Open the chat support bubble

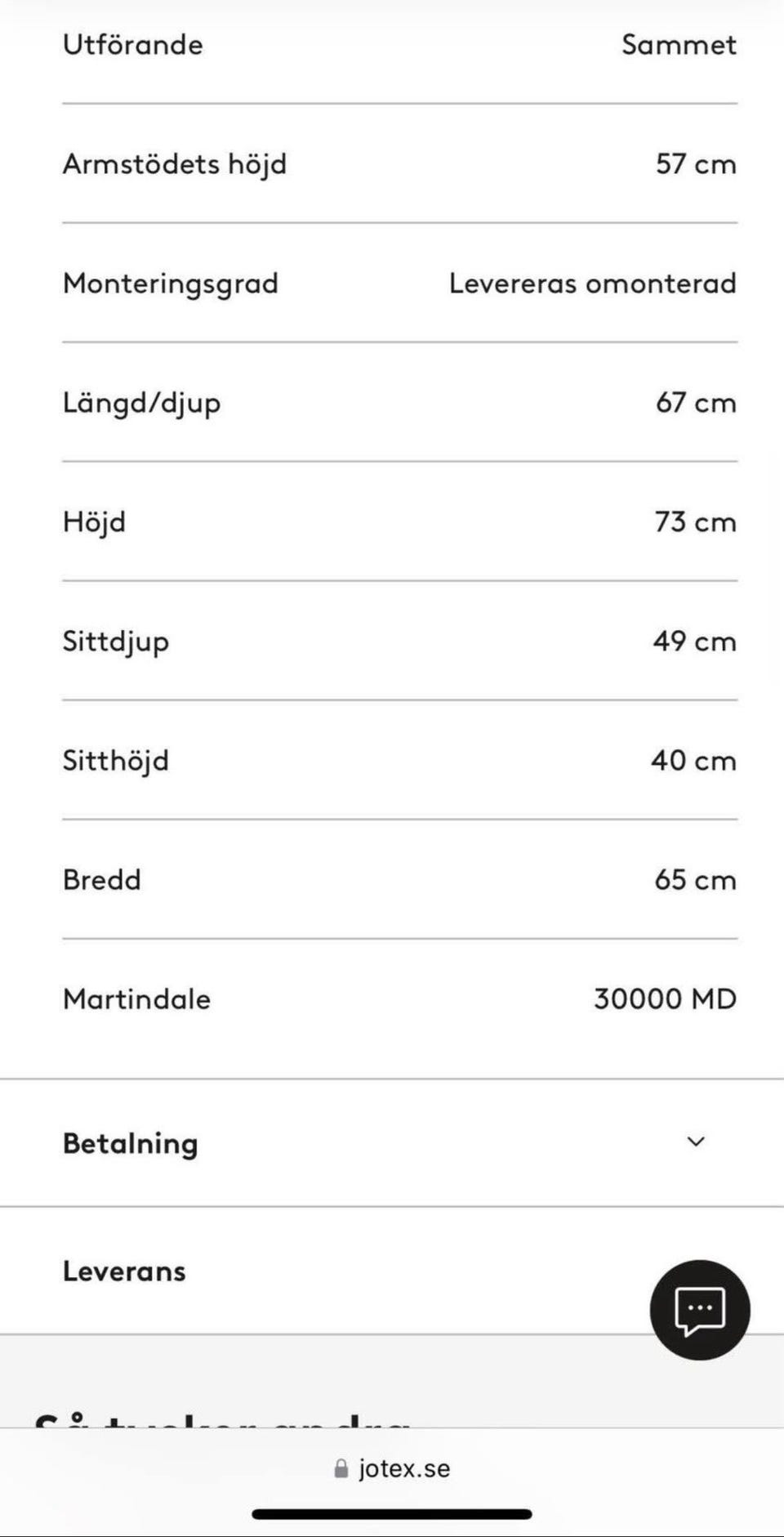click(x=700, y=1310)
